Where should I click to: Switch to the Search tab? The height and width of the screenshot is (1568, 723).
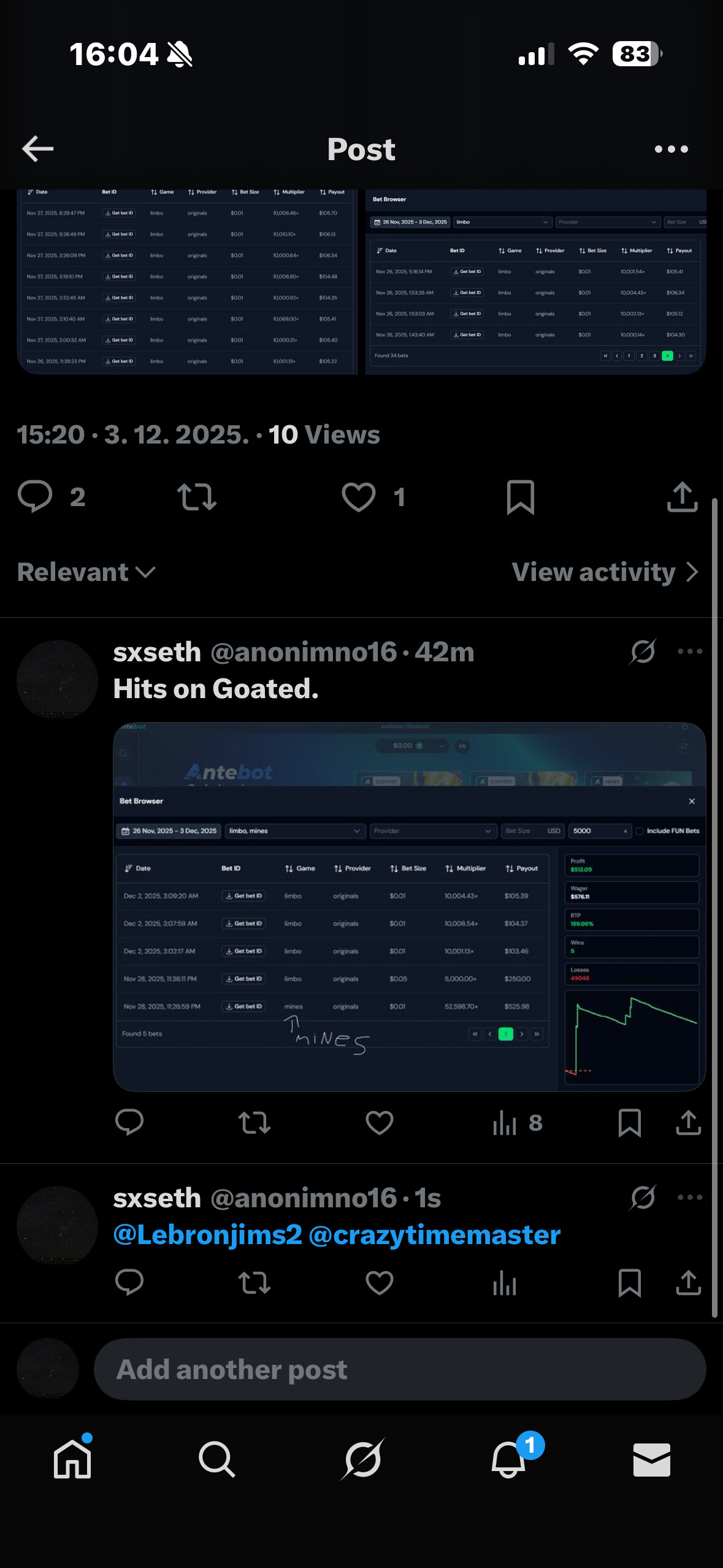click(216, 1459)
